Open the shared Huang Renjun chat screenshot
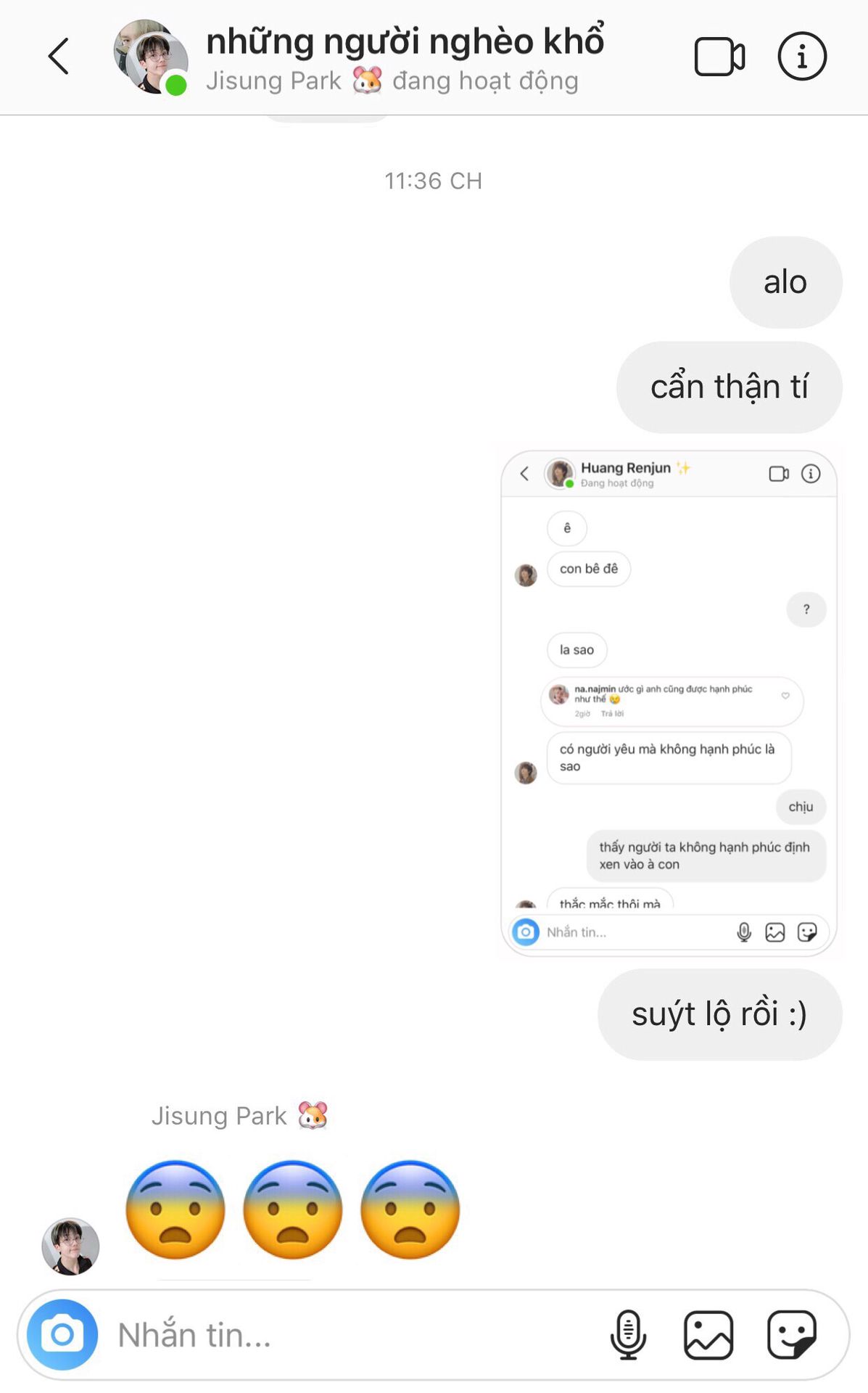 [669, 702]
